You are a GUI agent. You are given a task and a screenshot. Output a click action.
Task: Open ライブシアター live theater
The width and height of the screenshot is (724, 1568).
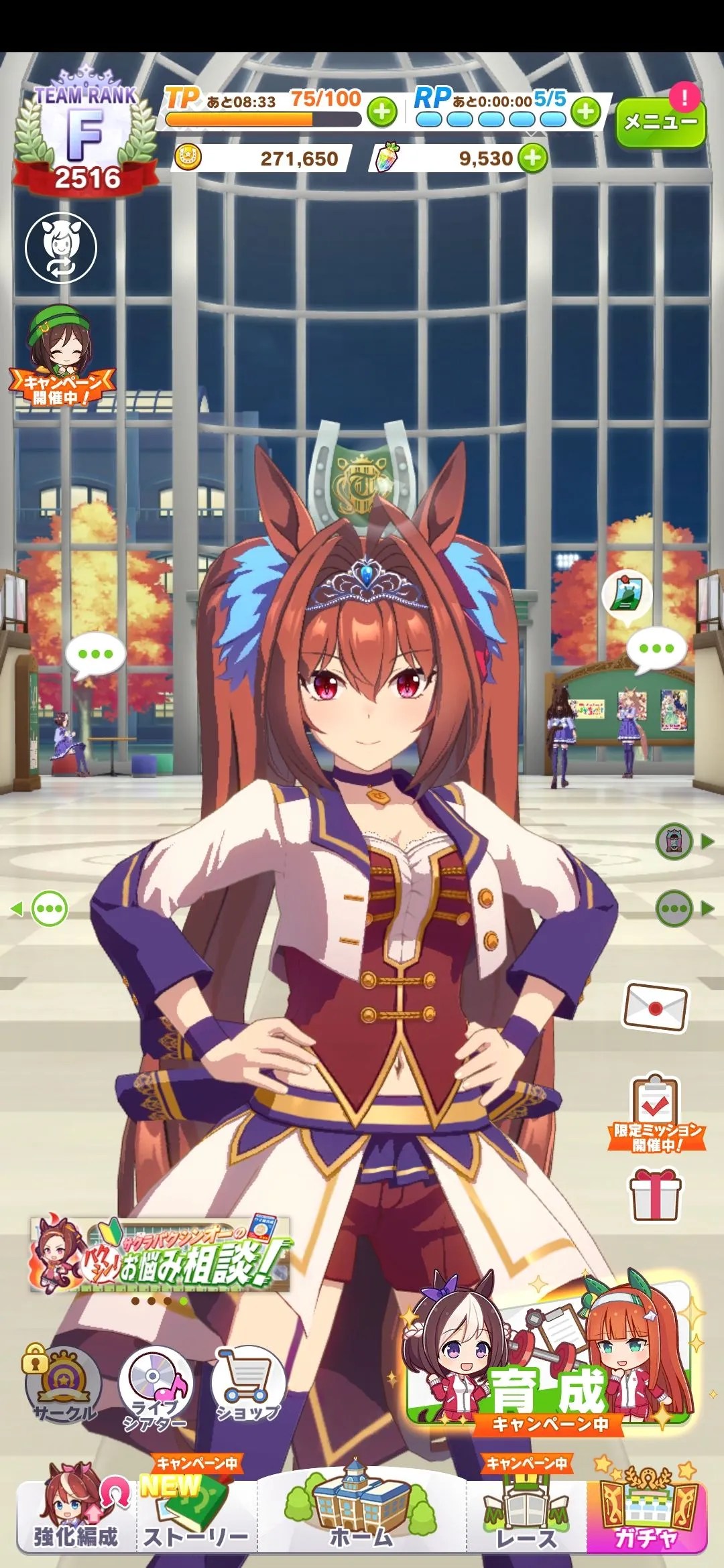coord(156,1387)
